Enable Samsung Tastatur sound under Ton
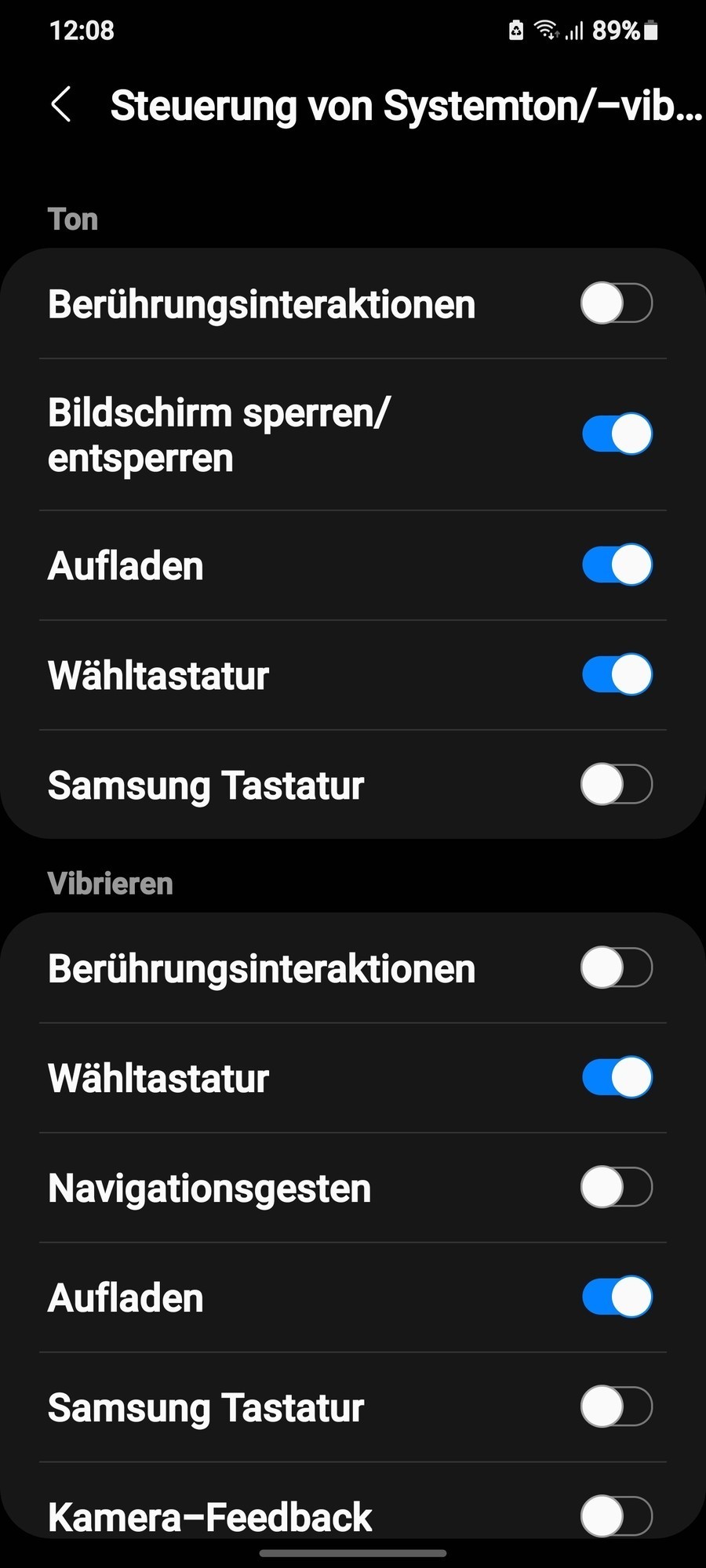This screenshot has height=1568, width=706. click(617, 785)
